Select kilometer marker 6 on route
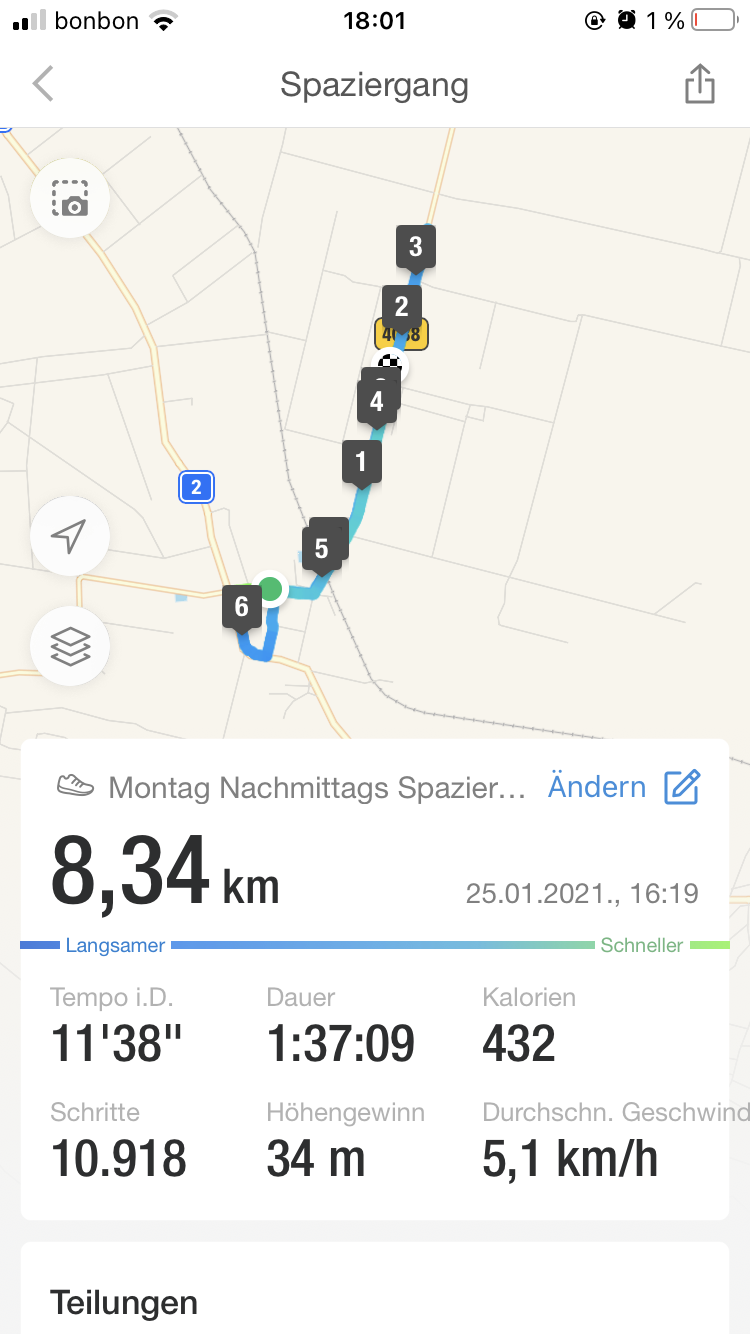Screen dimensions: 750x1334 click(x=241, y=607)
